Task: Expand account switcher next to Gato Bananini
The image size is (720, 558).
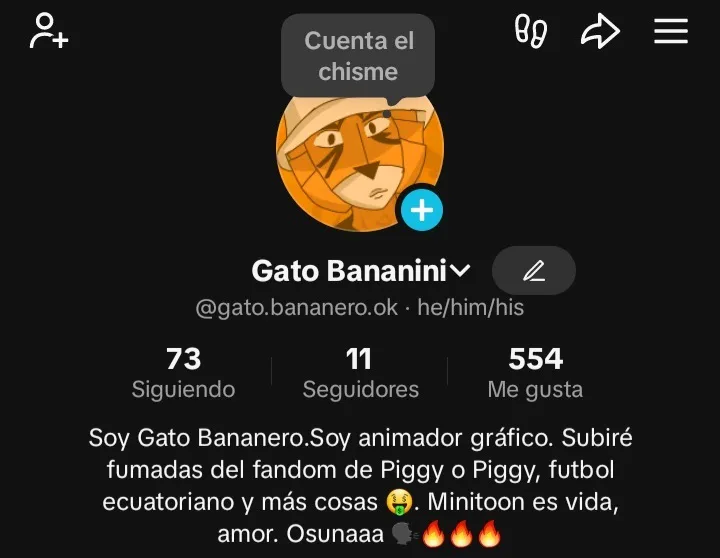Action: click(x=461, y=271)
